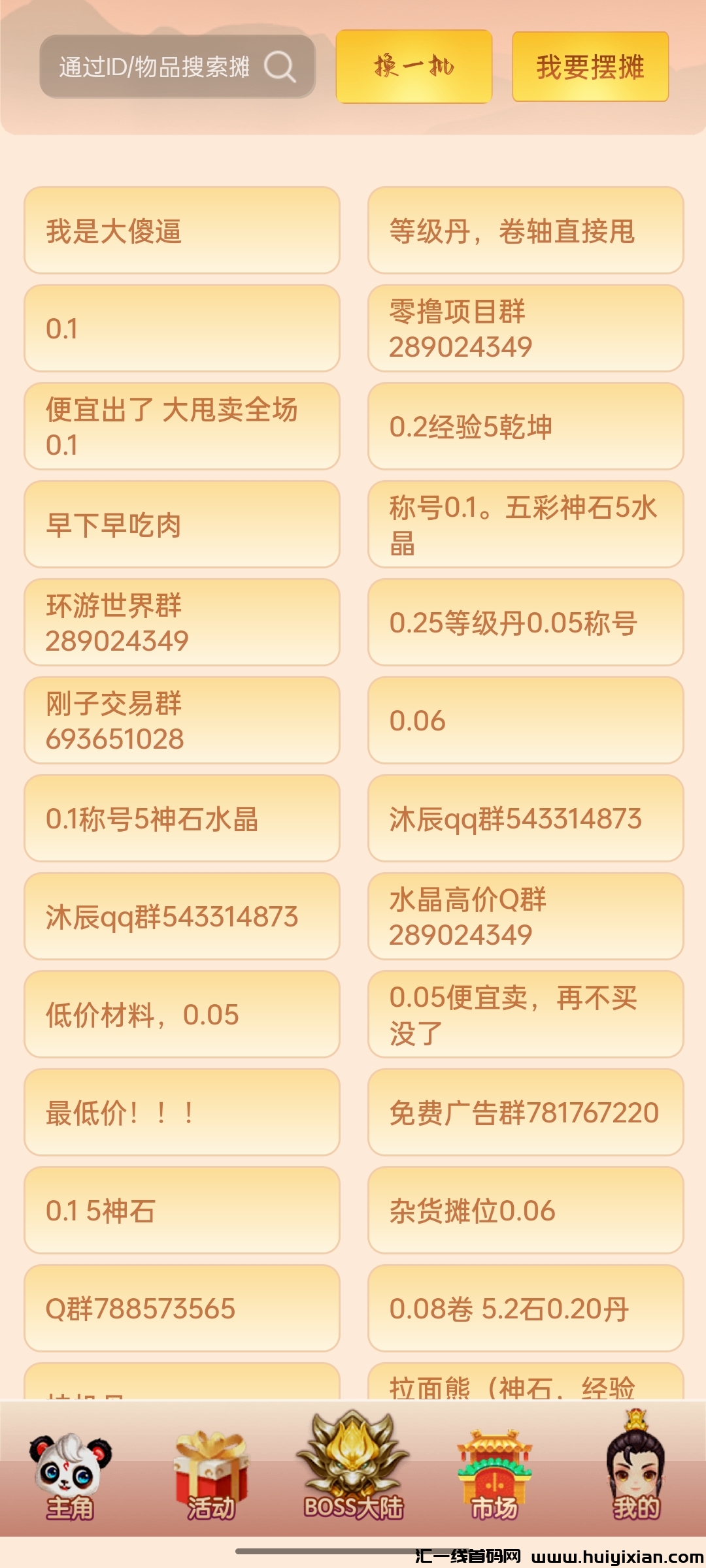Open the 杂货摊位0.06 stall
This screenshot has height=1568, width=706.
[x=526, y=1211]
